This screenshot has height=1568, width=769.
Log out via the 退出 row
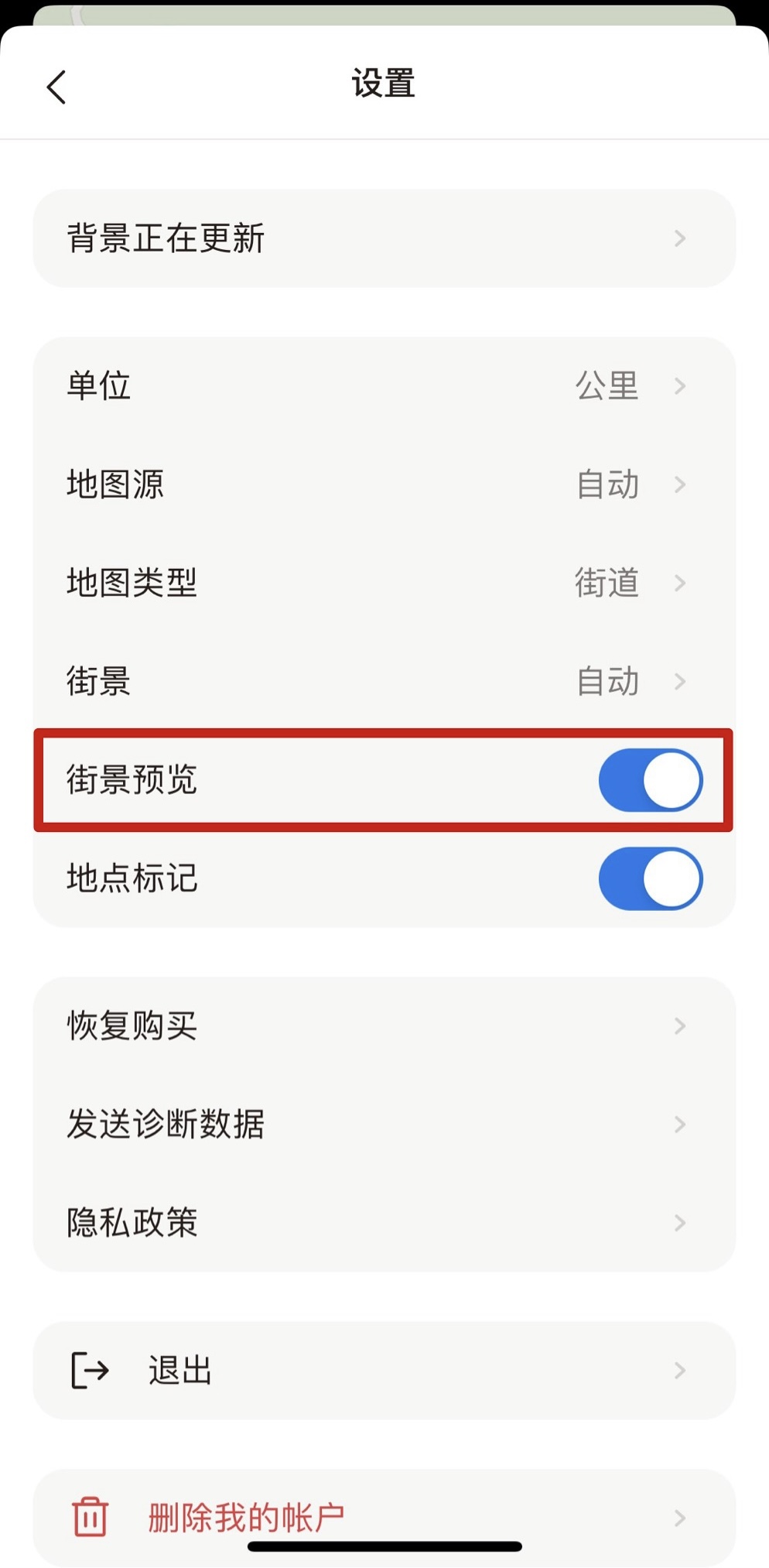pyautogui.click(x=384, y=1371)
